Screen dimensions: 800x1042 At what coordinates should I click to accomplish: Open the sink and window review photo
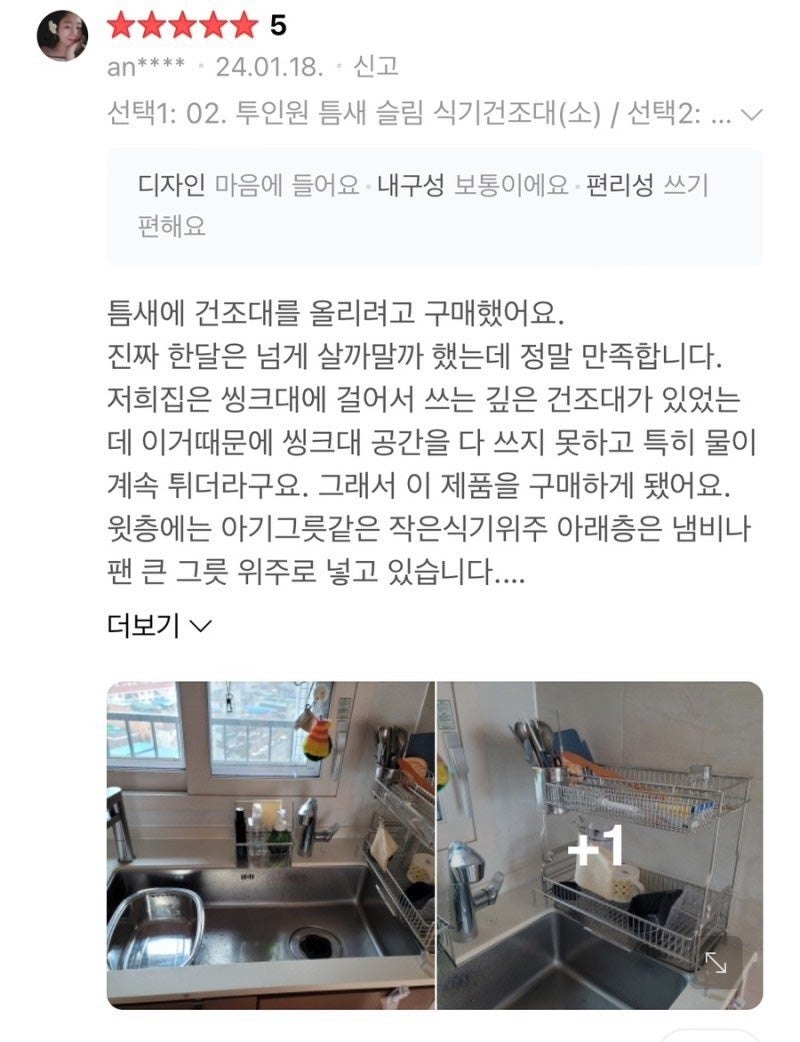(270, 844)
